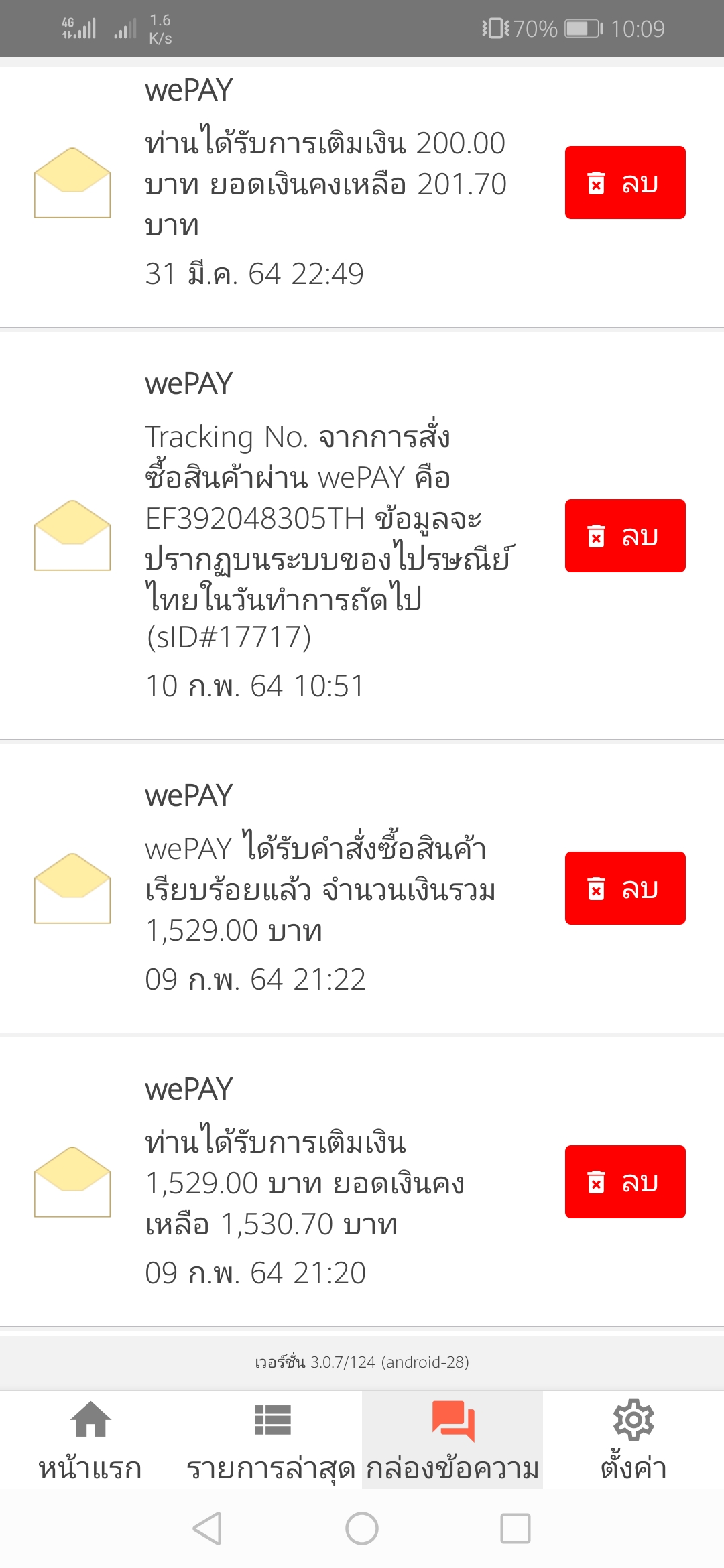This screenshot has width=724, height=1568.
Task: Delete the Tracking No. EF392048305TH message
Action: 625,536
